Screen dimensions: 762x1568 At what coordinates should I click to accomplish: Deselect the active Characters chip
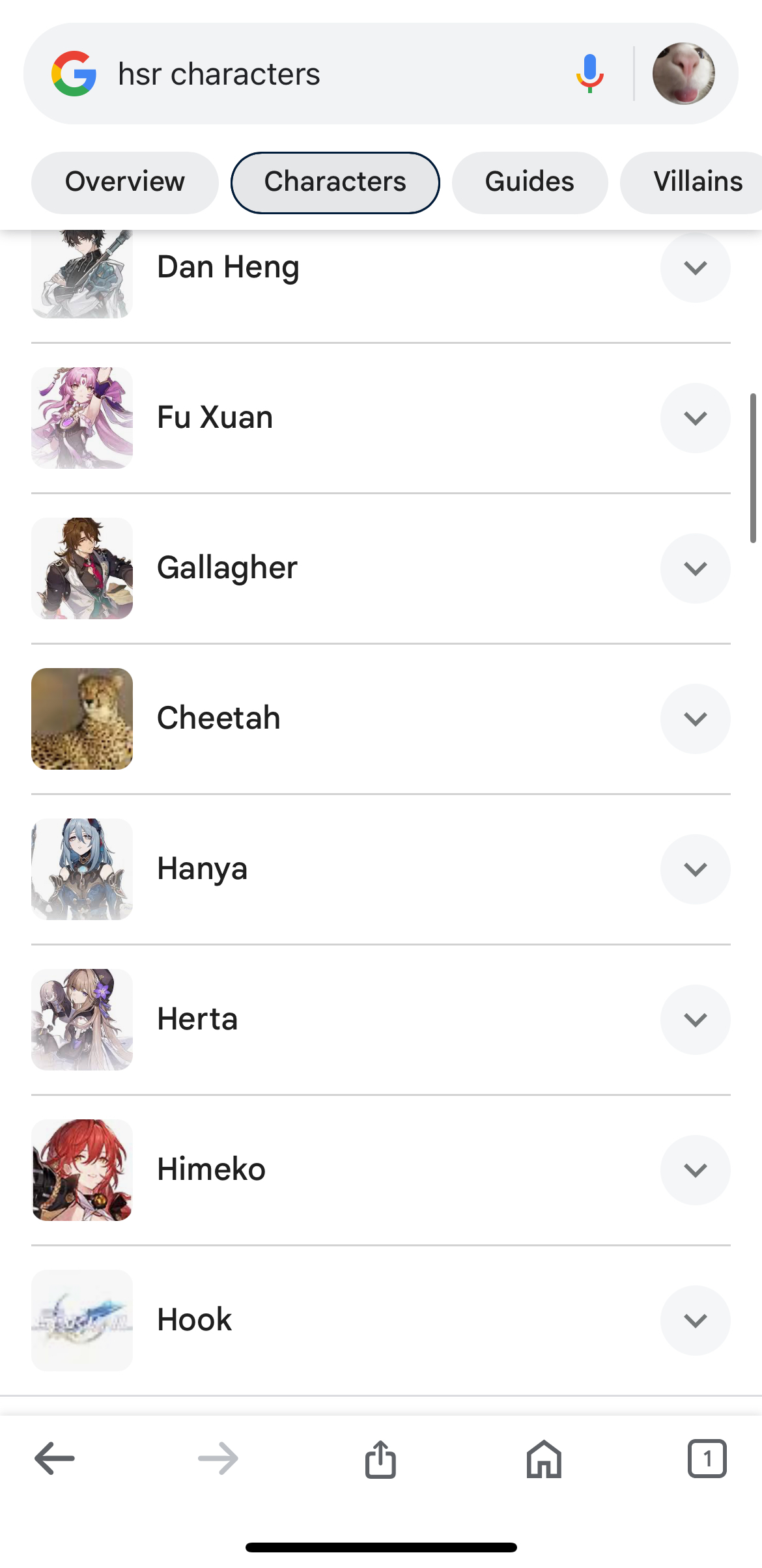coord(335,182)
